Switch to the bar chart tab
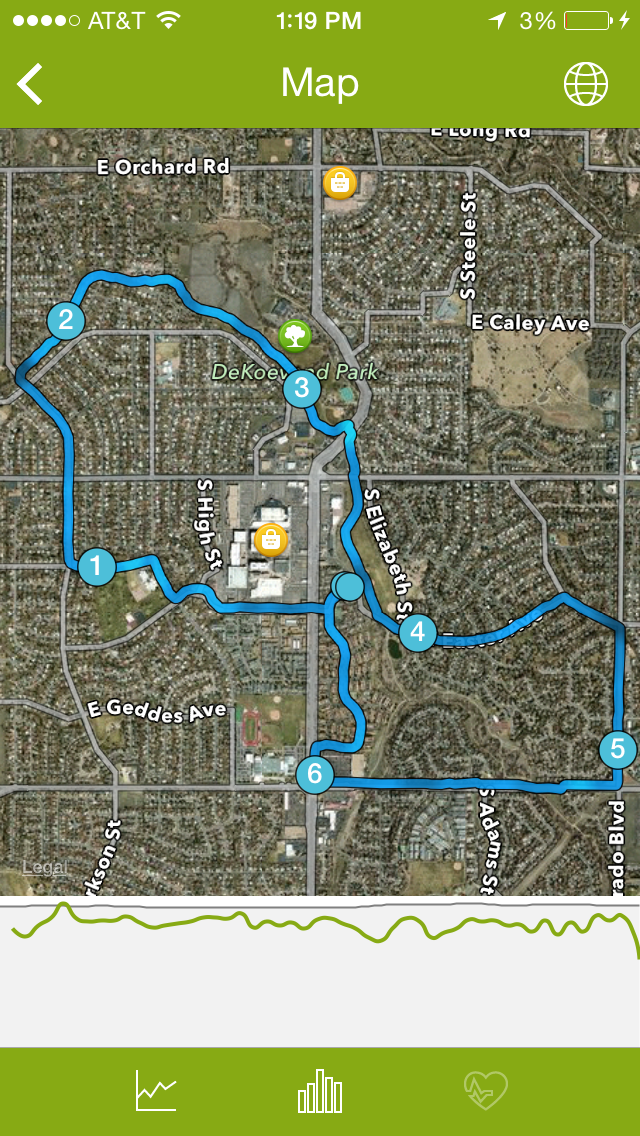 click(x=320, y=1090)
